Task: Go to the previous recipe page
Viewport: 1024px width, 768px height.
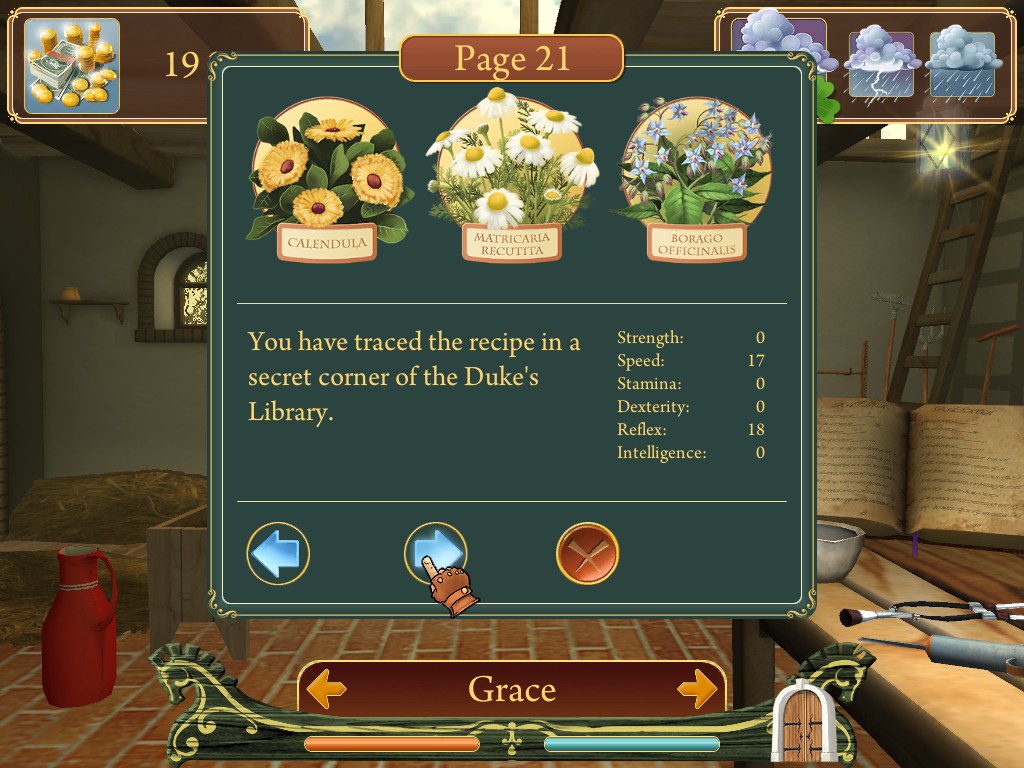Action: tap(278, 553)
